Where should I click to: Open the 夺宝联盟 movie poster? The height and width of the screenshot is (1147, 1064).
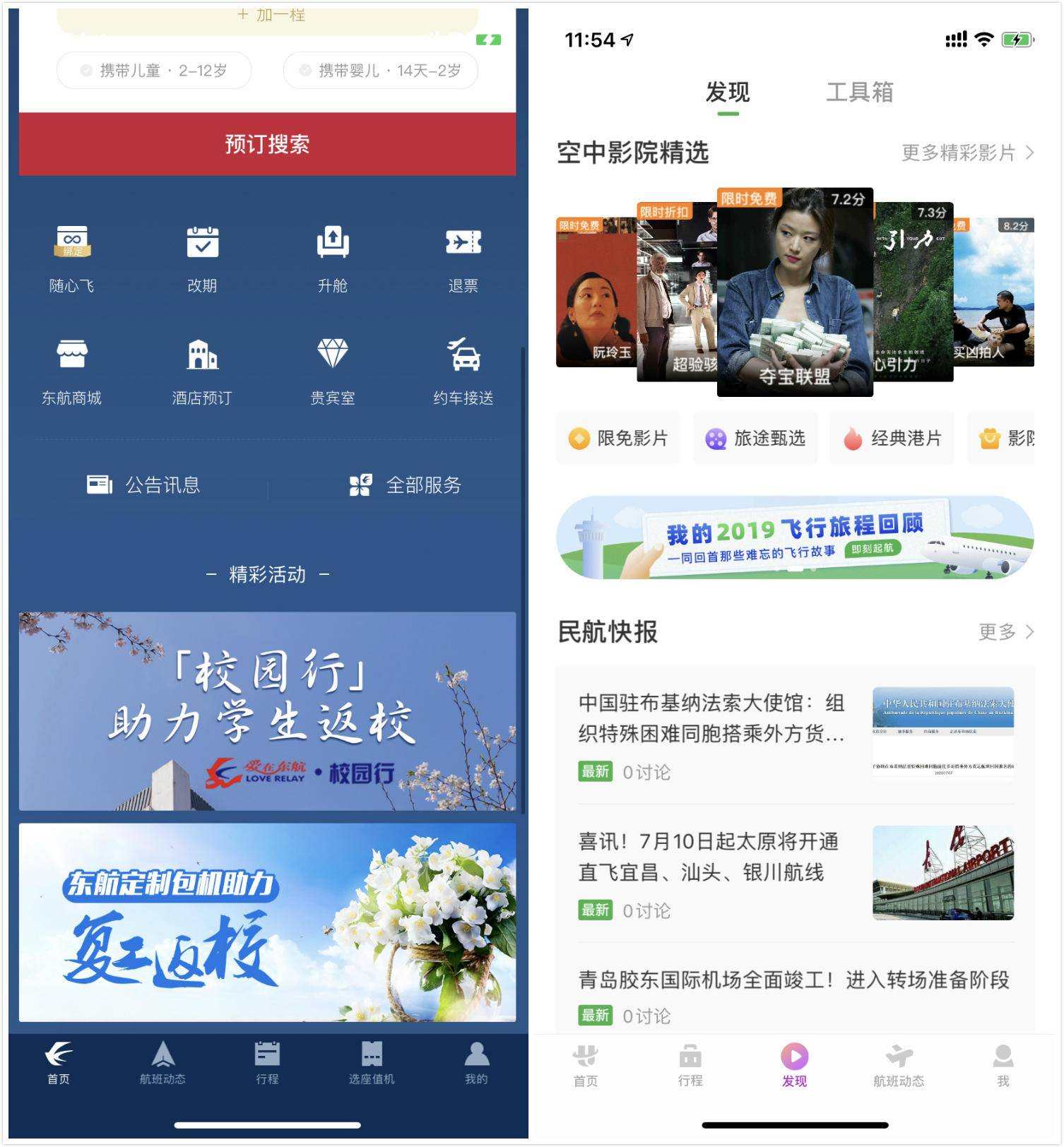click(795, 292)
